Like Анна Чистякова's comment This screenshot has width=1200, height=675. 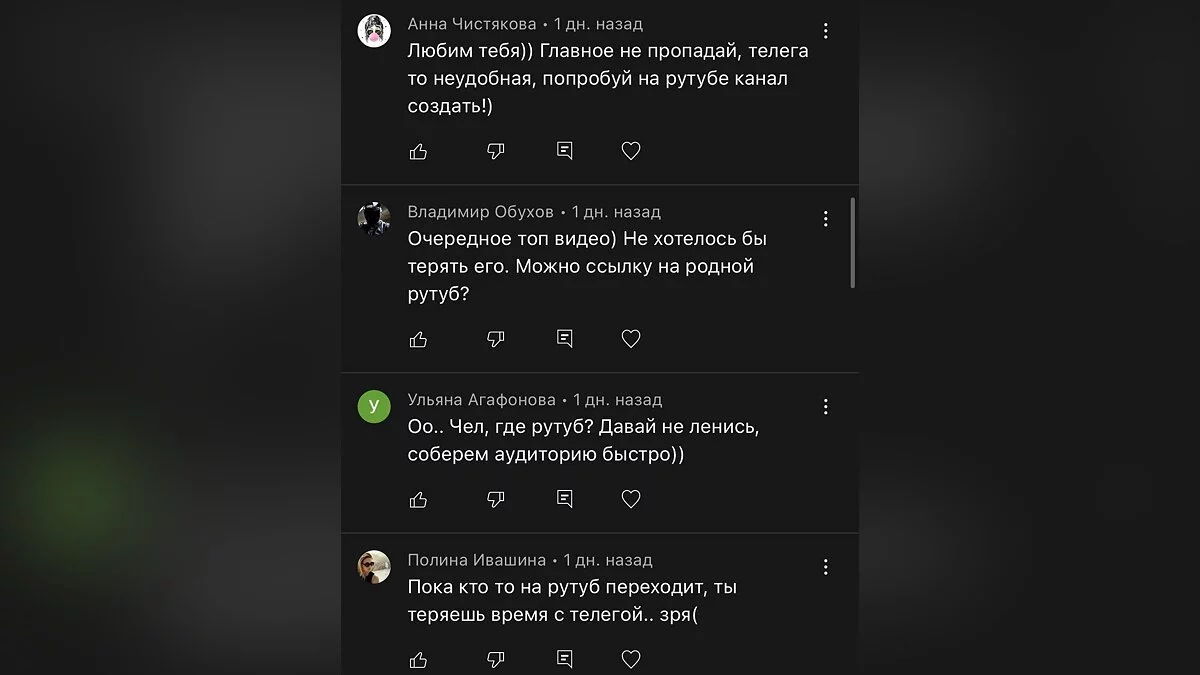419,151
